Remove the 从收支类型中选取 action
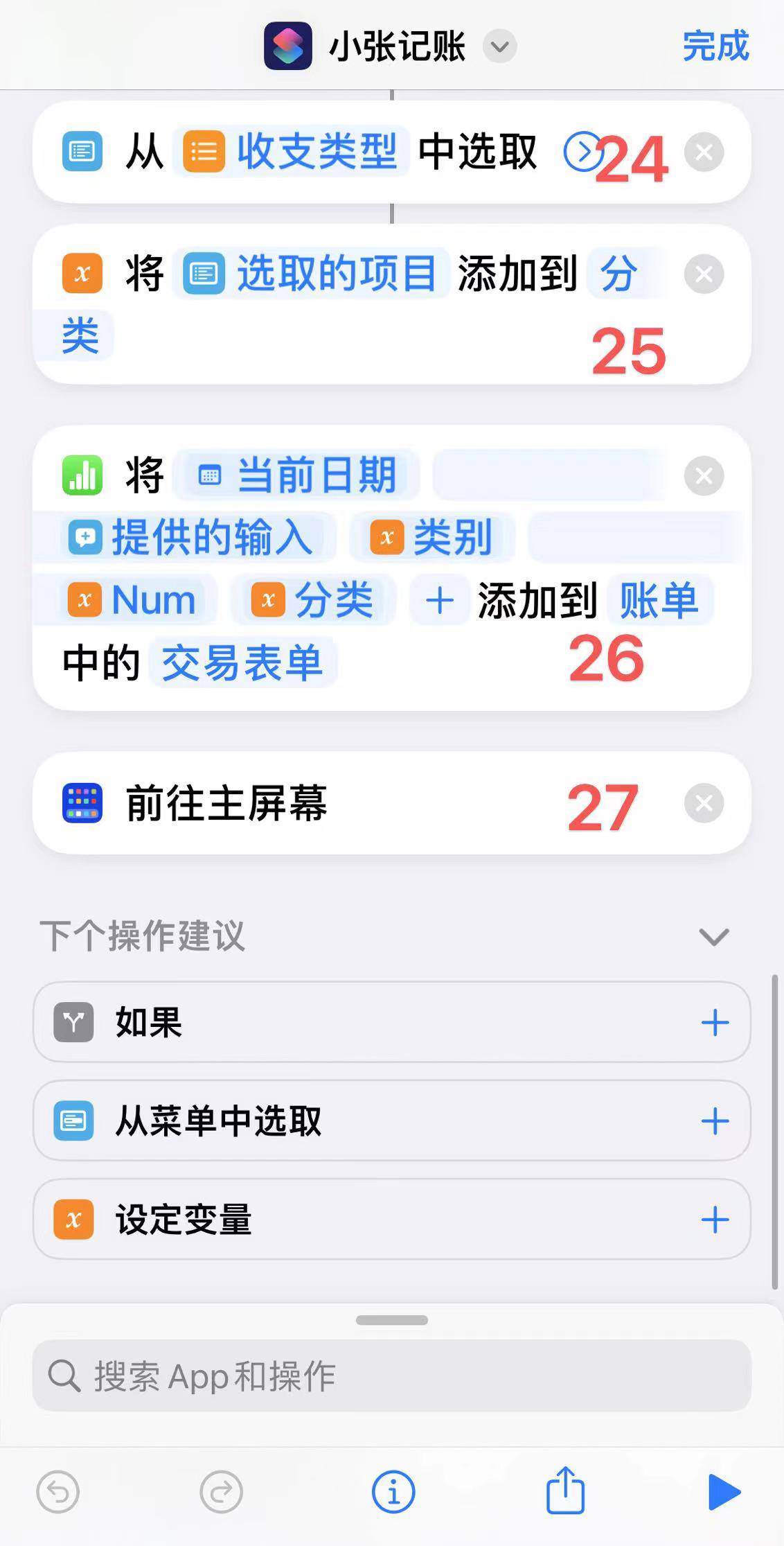The height and width of the screenshot is (1546, 784). (x=704, y=152)
